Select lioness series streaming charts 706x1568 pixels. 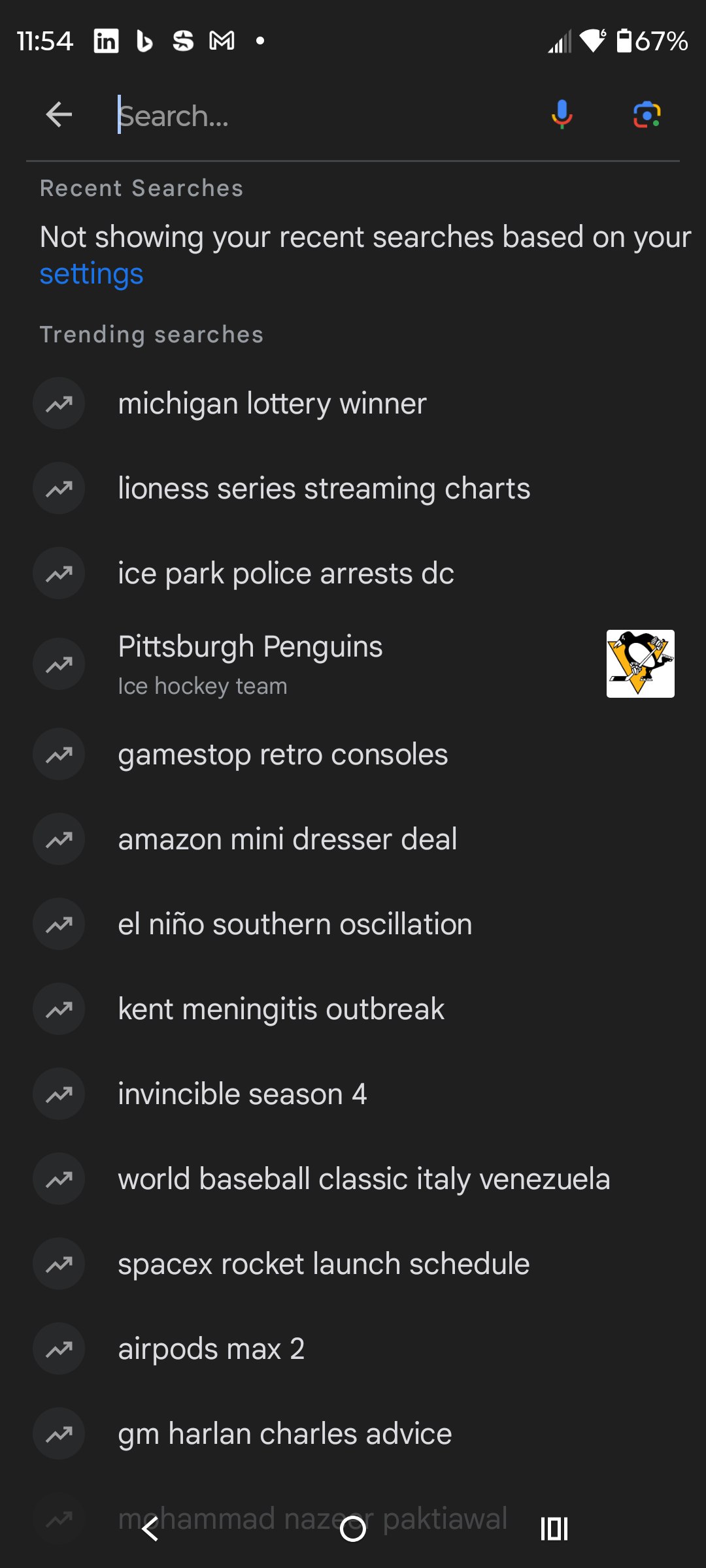[x=324, y=489]
